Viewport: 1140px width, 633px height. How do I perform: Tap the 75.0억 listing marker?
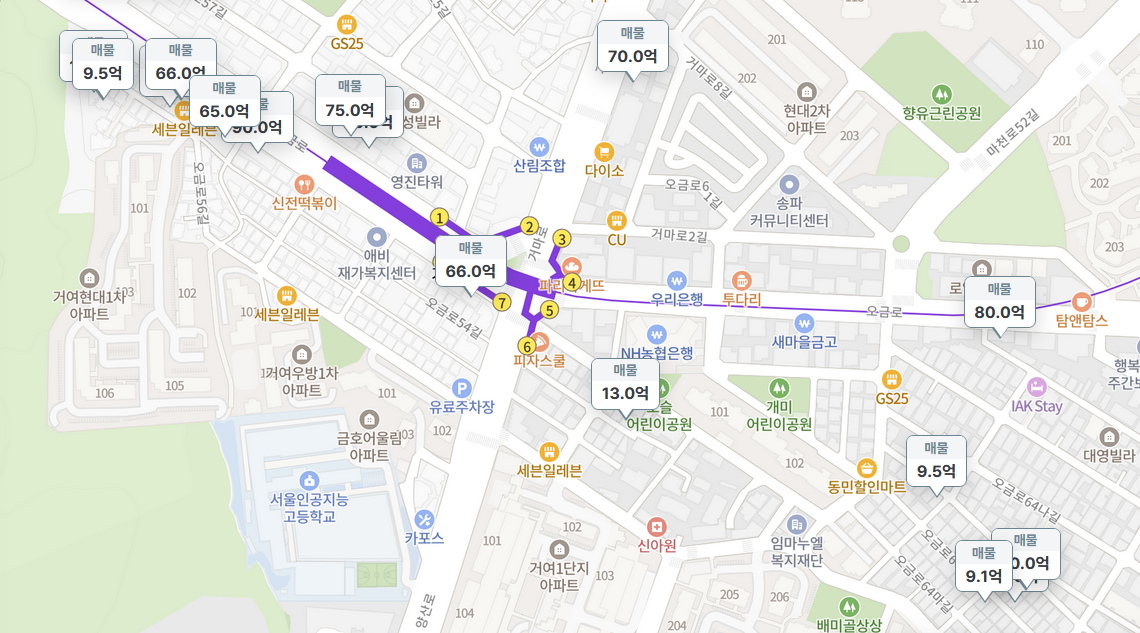pos(350,101)
